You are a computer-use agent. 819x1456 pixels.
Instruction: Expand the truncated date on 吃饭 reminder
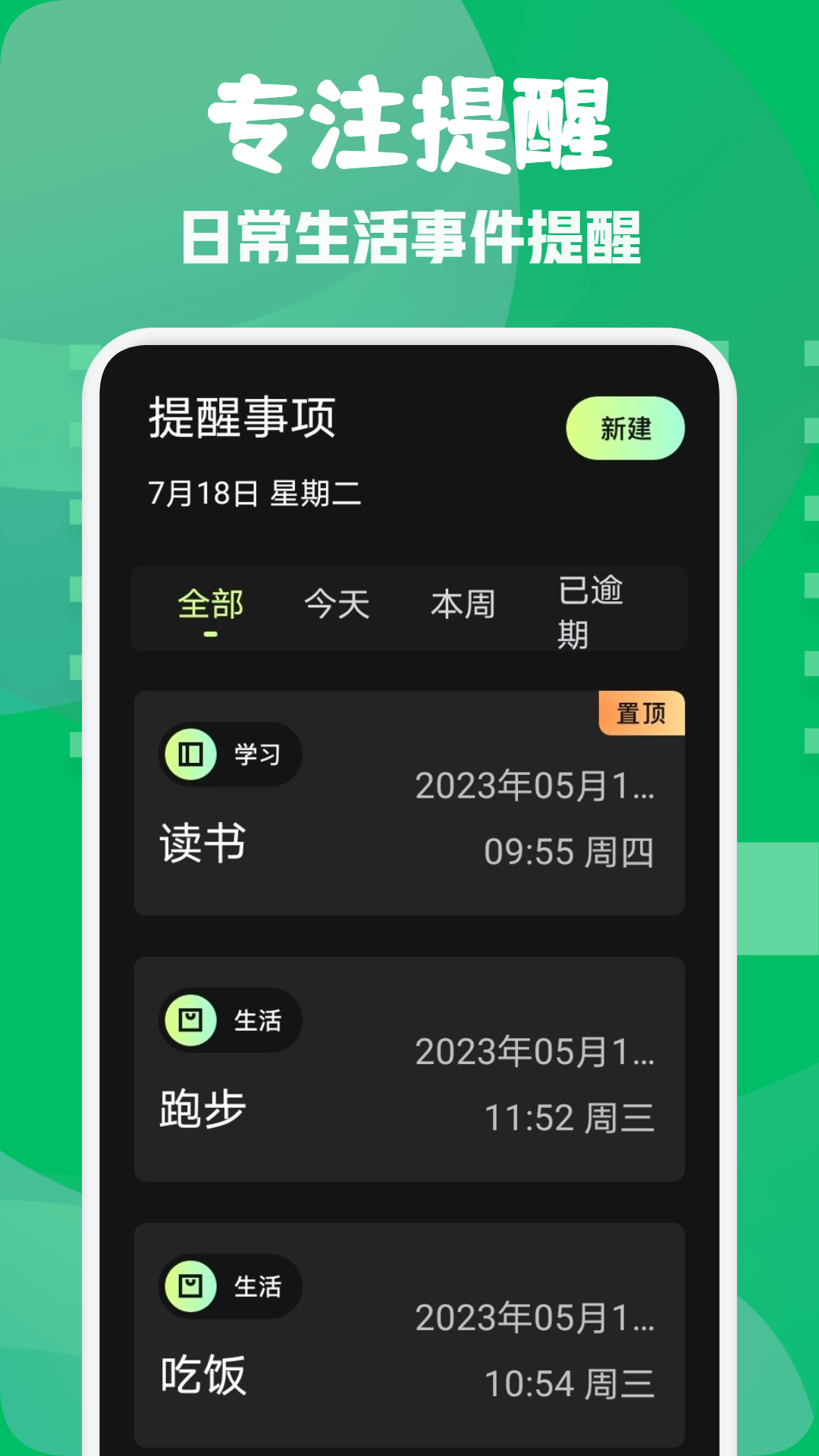pos(538,1318)
